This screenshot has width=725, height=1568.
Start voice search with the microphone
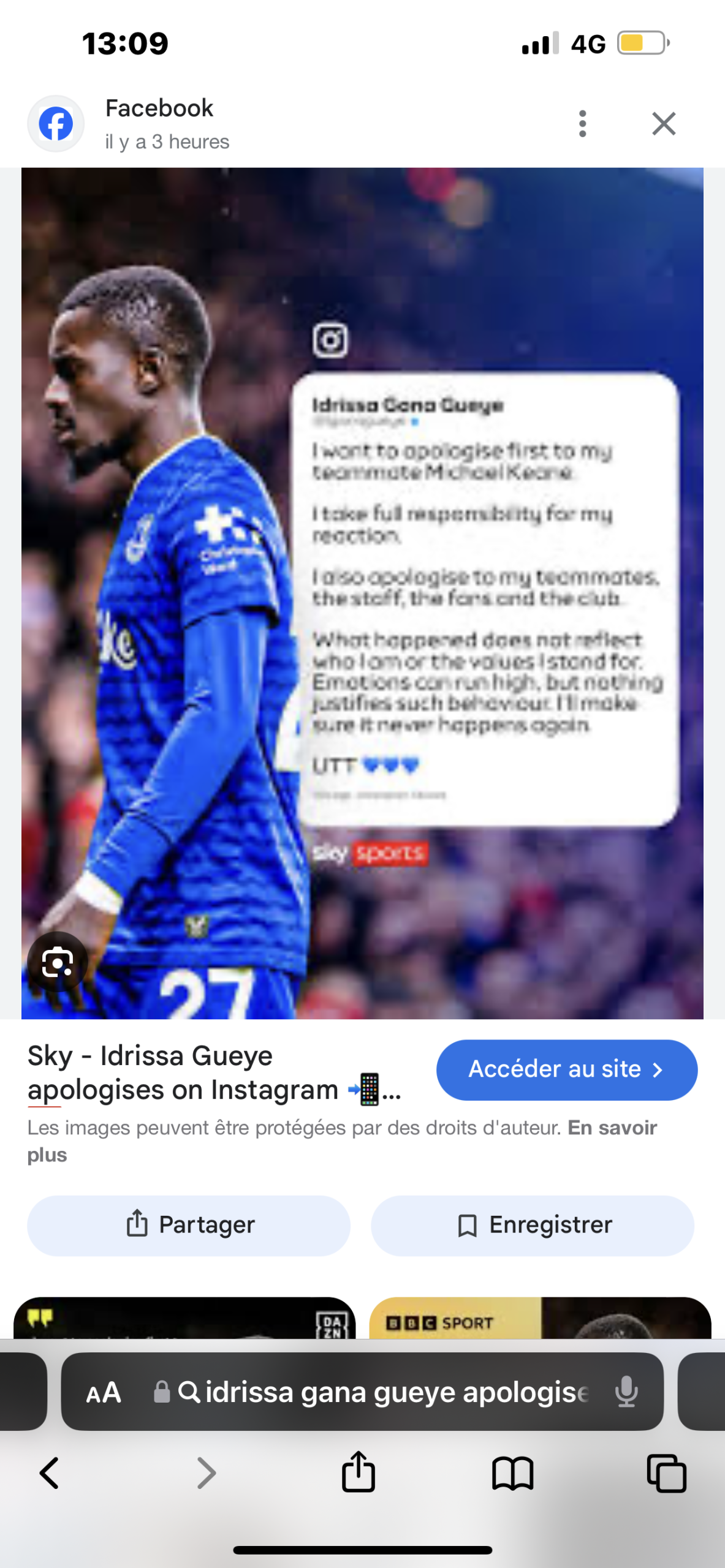[626, 1392]
